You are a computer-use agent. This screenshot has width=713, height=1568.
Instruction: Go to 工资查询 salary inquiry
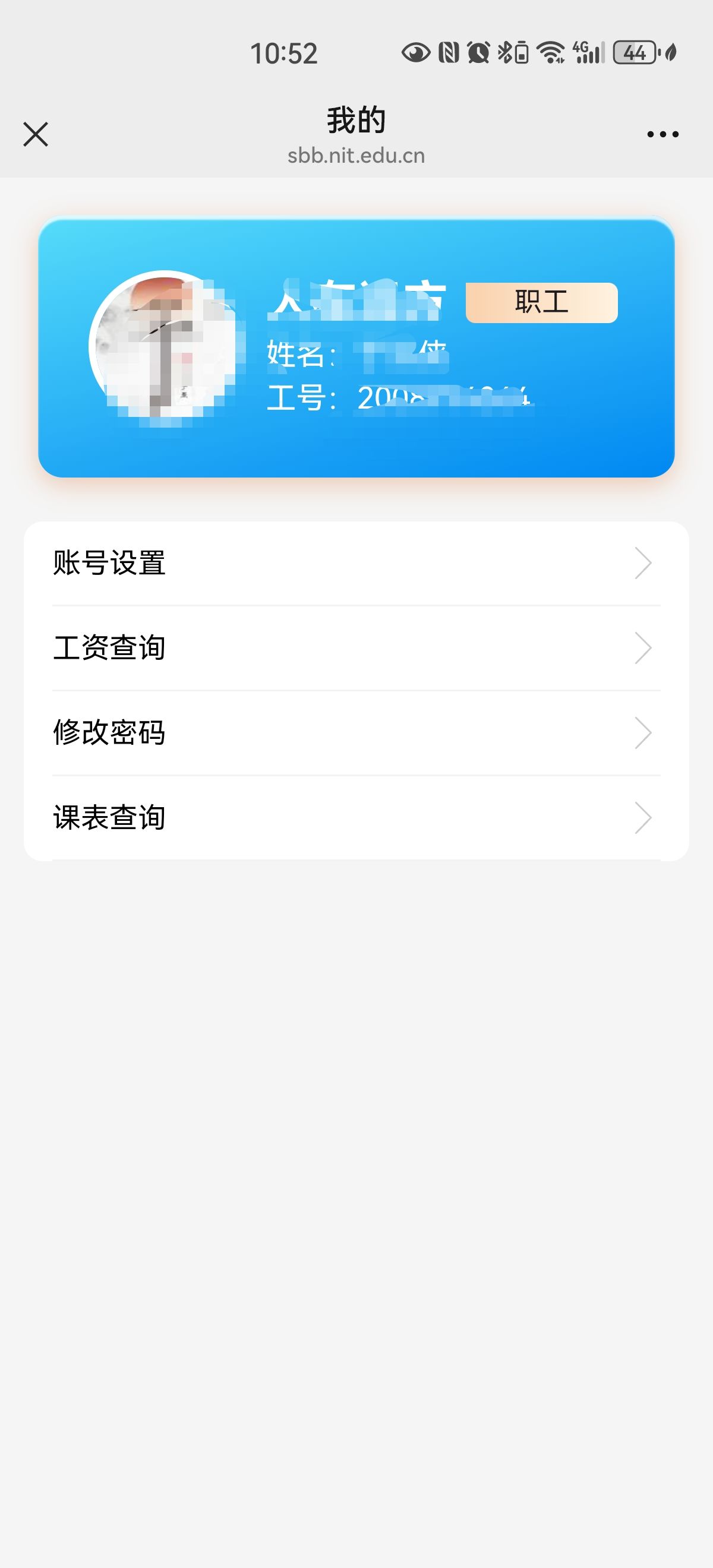(355, 647)
